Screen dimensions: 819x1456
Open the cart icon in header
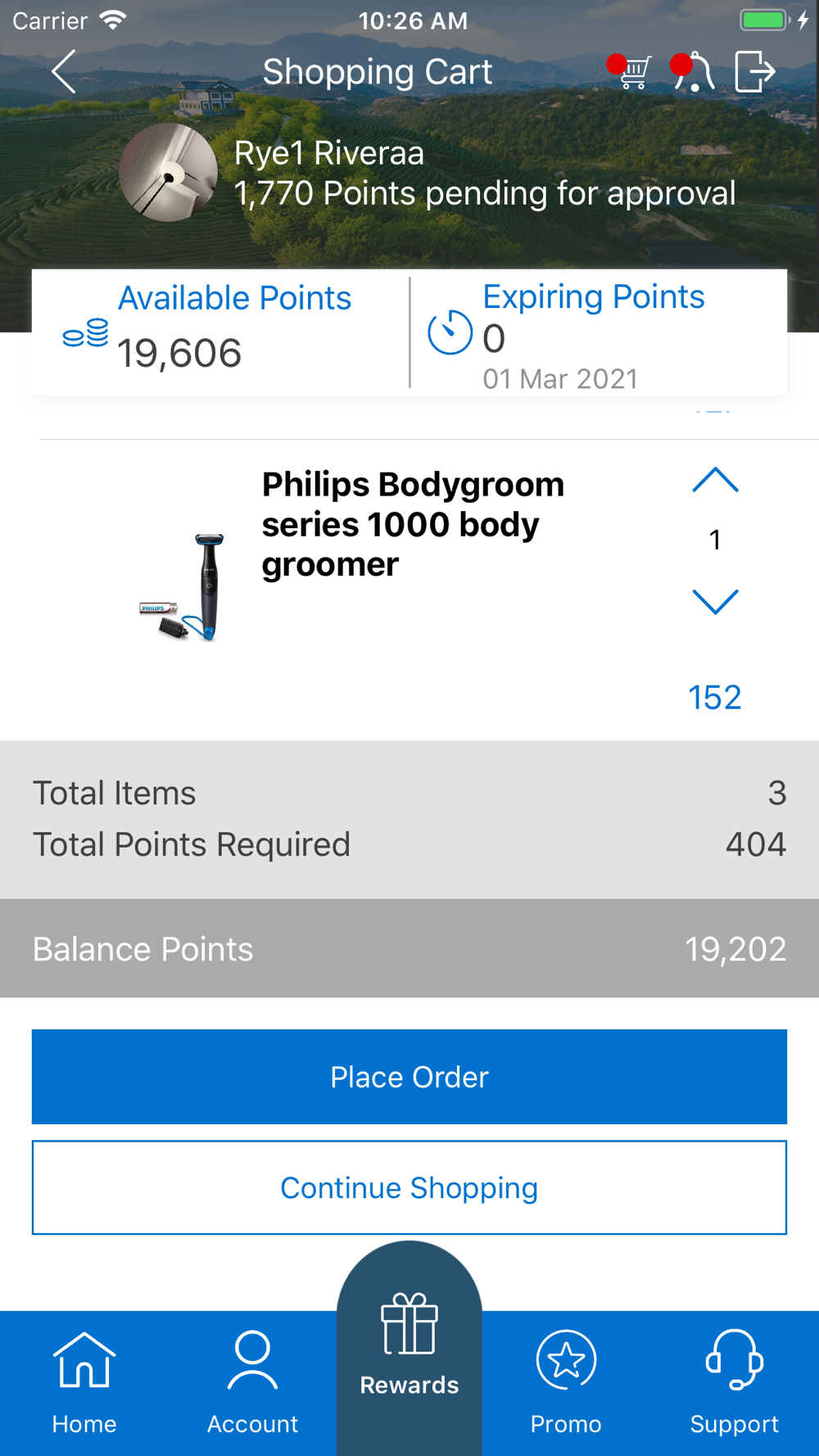(631, 72)
